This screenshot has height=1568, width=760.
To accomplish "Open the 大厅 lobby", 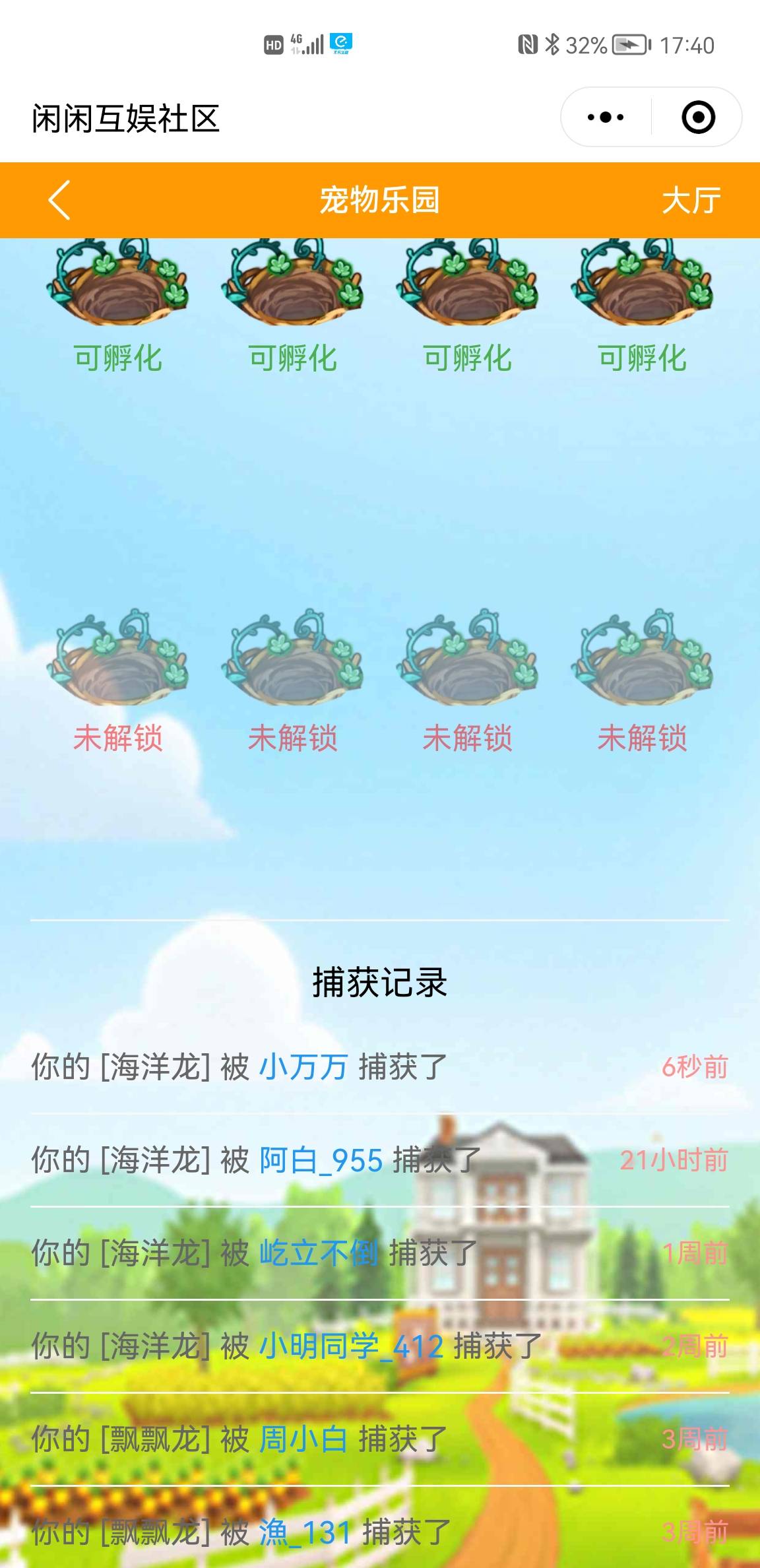I will click(x=691, y=200).
